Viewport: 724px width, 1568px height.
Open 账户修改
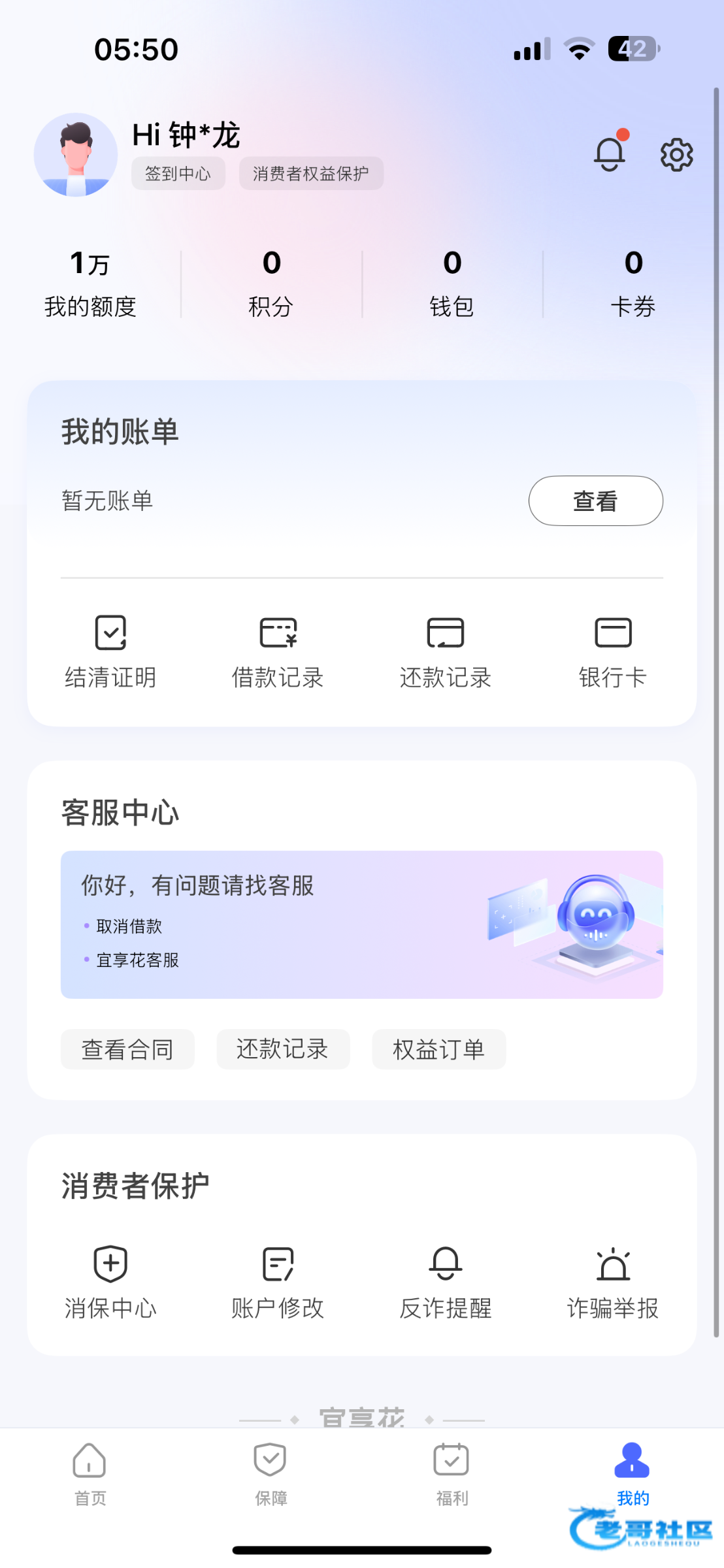point(278,1282)
